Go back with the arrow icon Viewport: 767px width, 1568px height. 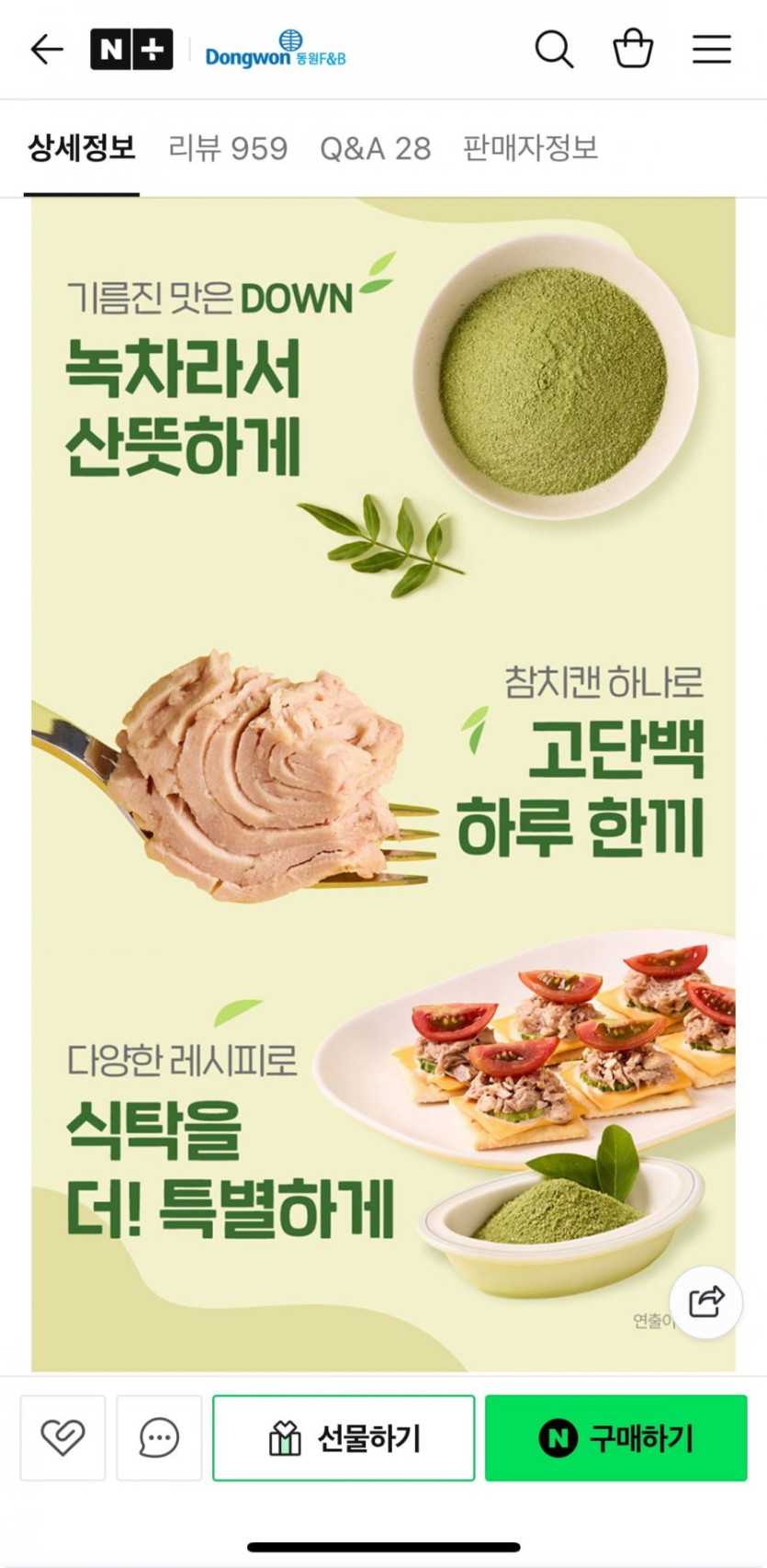(47, 49)
